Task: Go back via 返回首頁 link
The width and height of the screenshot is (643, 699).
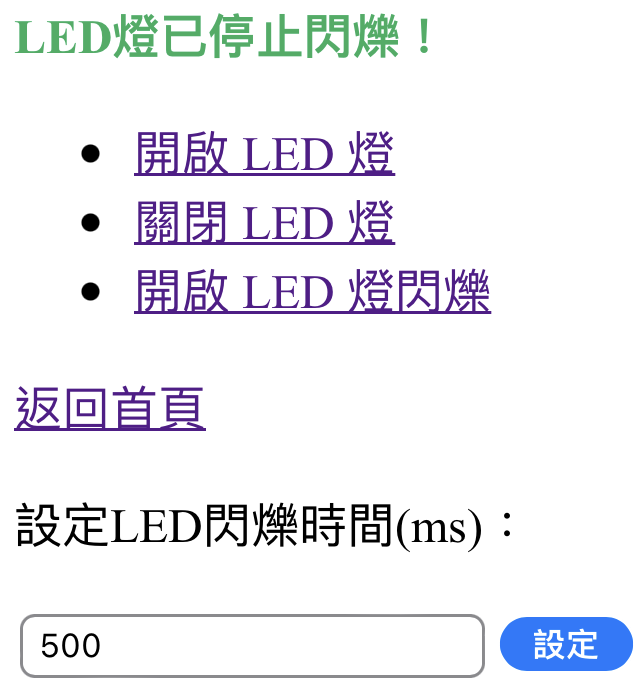Action: pyautogui.click(x=110, y=408)
